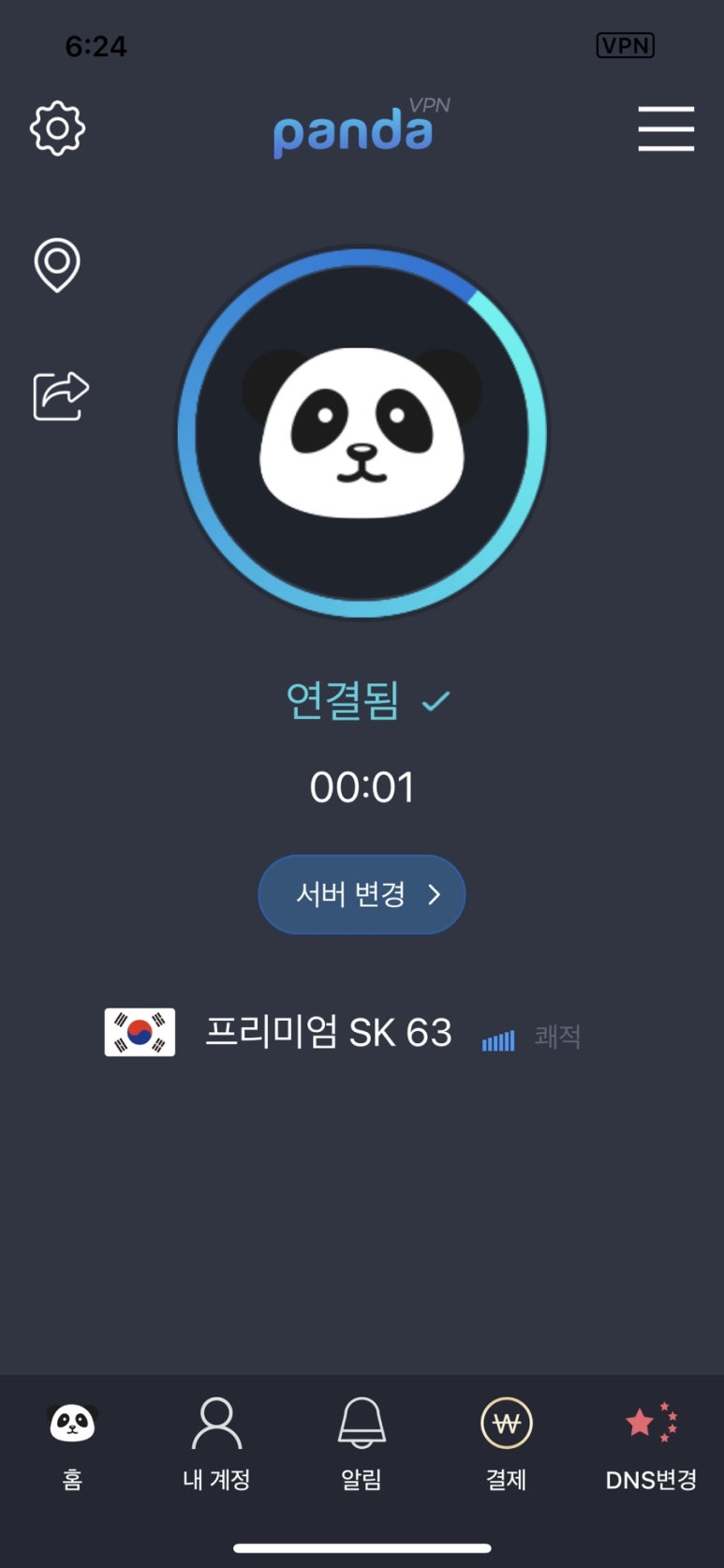This screenshot has width=724, height=1568.
Task: Tap the location pin icon
Action: (x=57, y=265)
